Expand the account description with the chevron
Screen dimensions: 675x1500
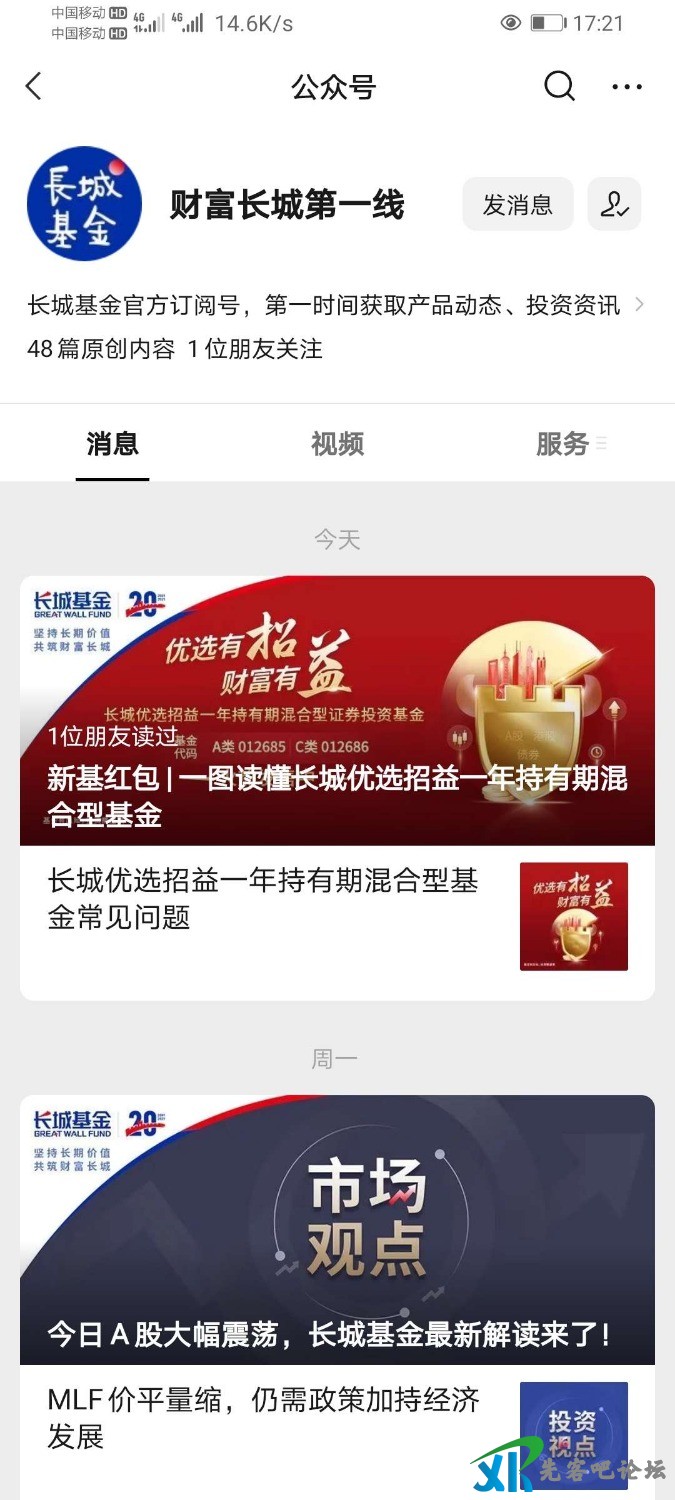coord(640,304)
